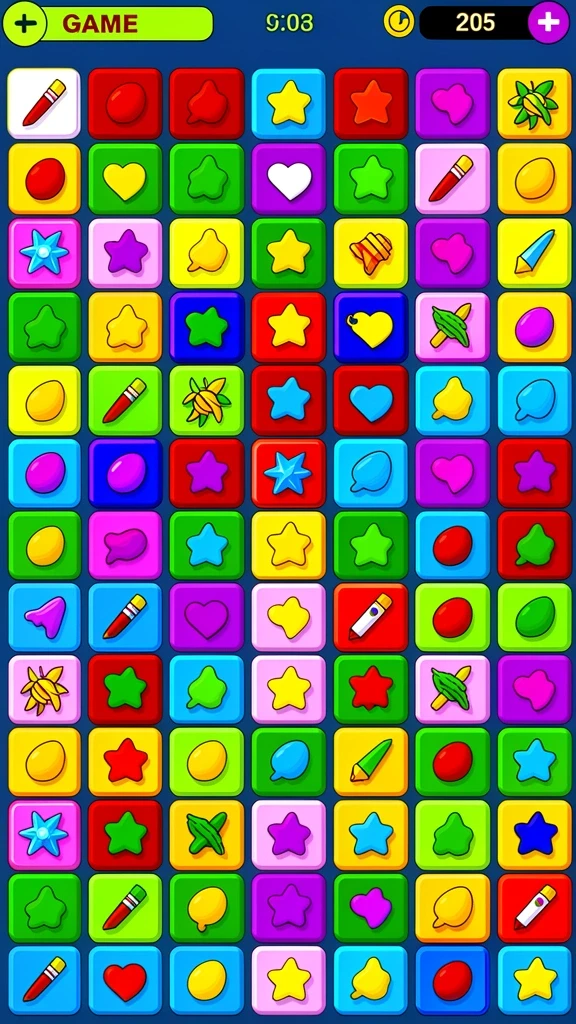Tap the purple plus button next to 205

point(549,23)
